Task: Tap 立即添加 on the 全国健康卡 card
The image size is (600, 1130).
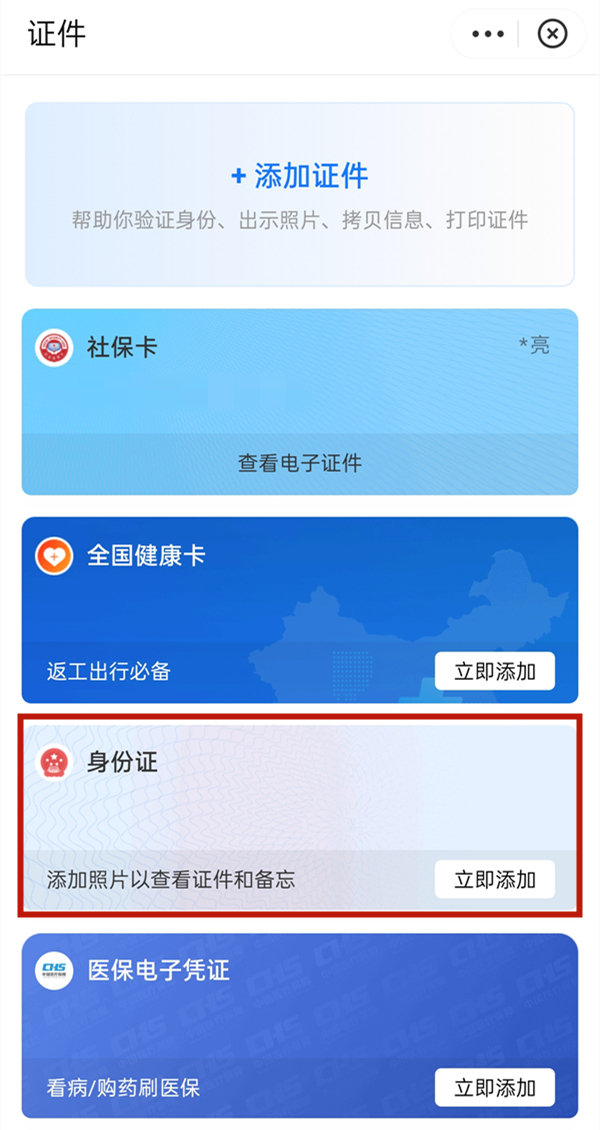Action: (494, 671)
